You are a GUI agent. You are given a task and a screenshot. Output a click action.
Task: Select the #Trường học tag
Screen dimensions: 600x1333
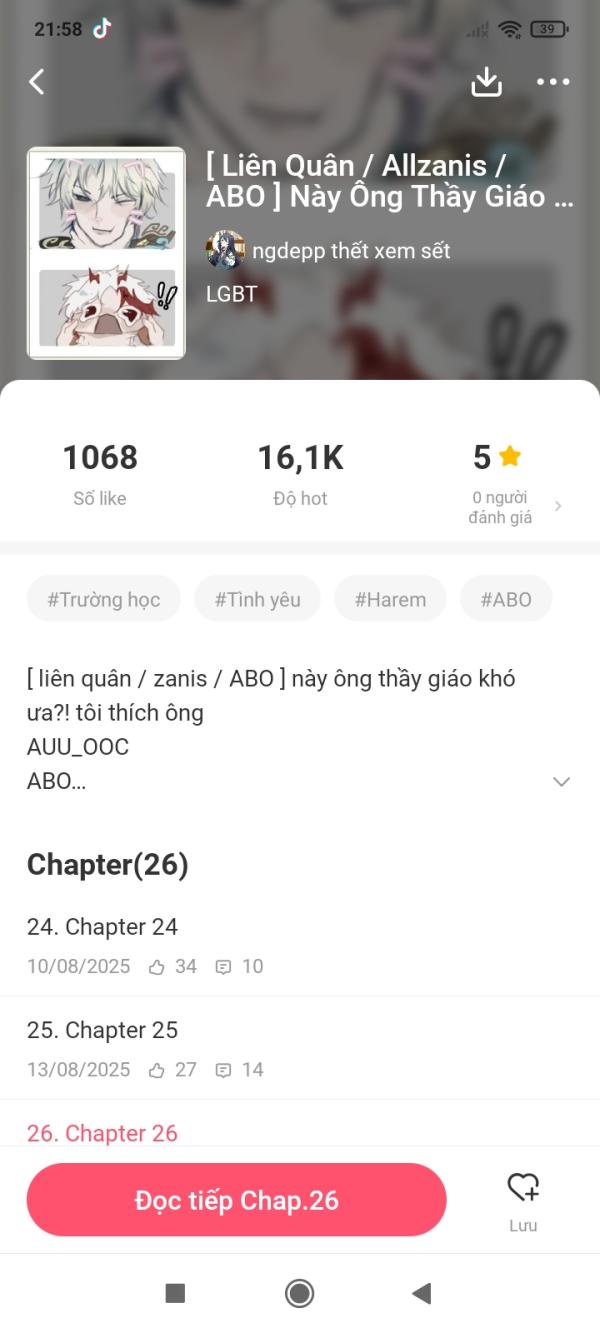(x=104, y=599)
